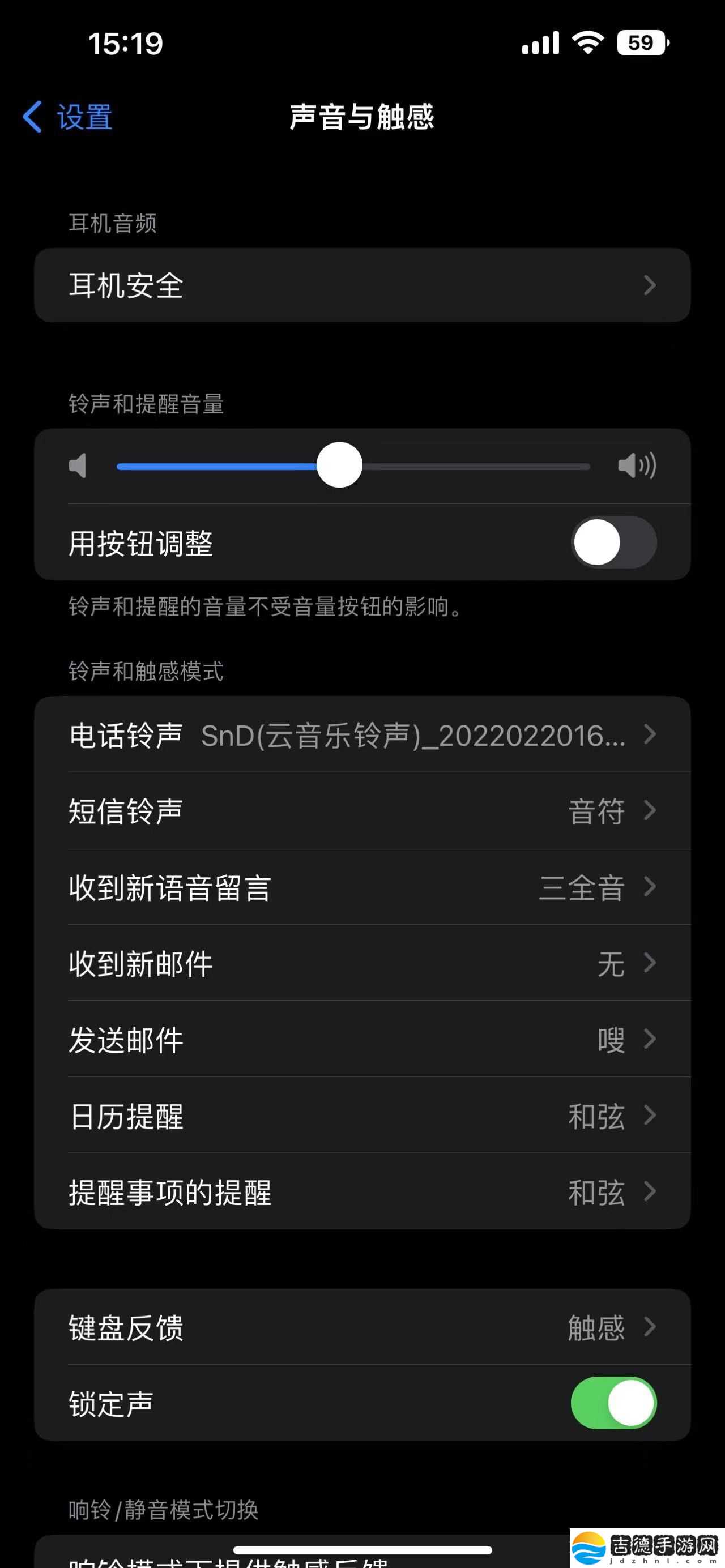Image resolution: width=725 pixels, height=1568 pixels.
Task: Open 键盘反馈 options
Action: coord(362,1327)
